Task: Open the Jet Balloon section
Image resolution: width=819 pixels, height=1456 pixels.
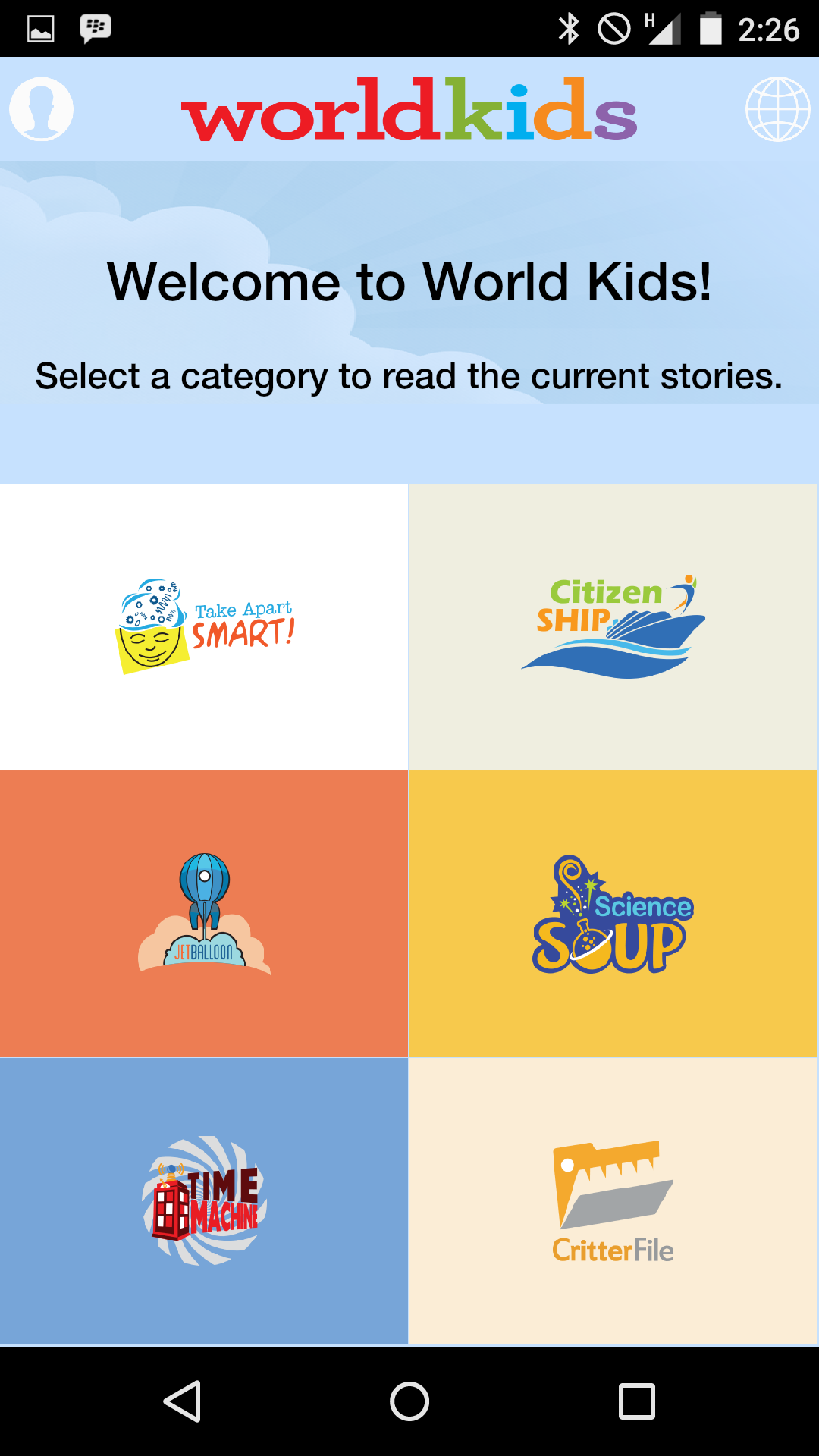Action: coord(205,910)
